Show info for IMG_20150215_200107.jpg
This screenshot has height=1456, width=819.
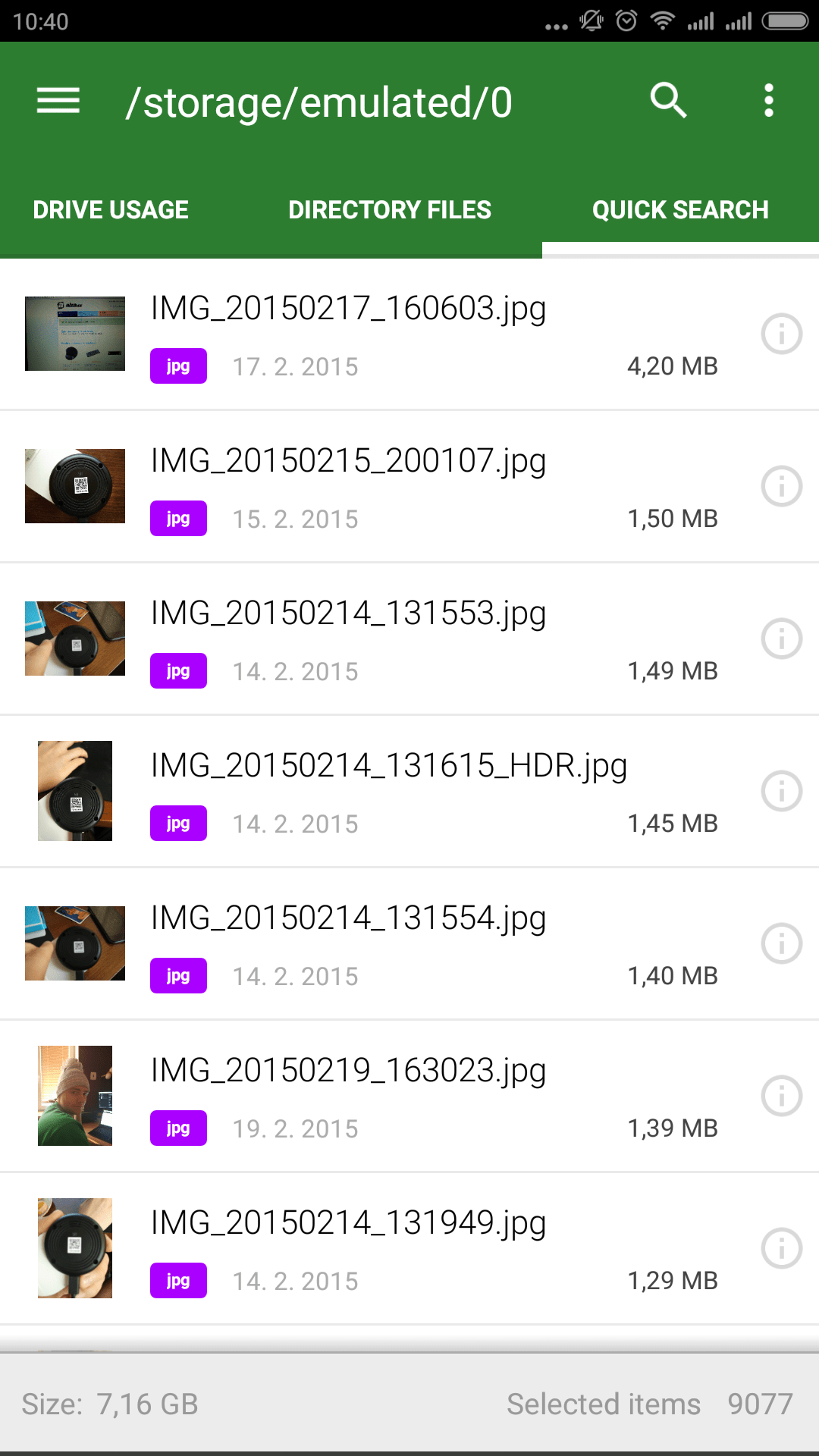tap(782, 486)
